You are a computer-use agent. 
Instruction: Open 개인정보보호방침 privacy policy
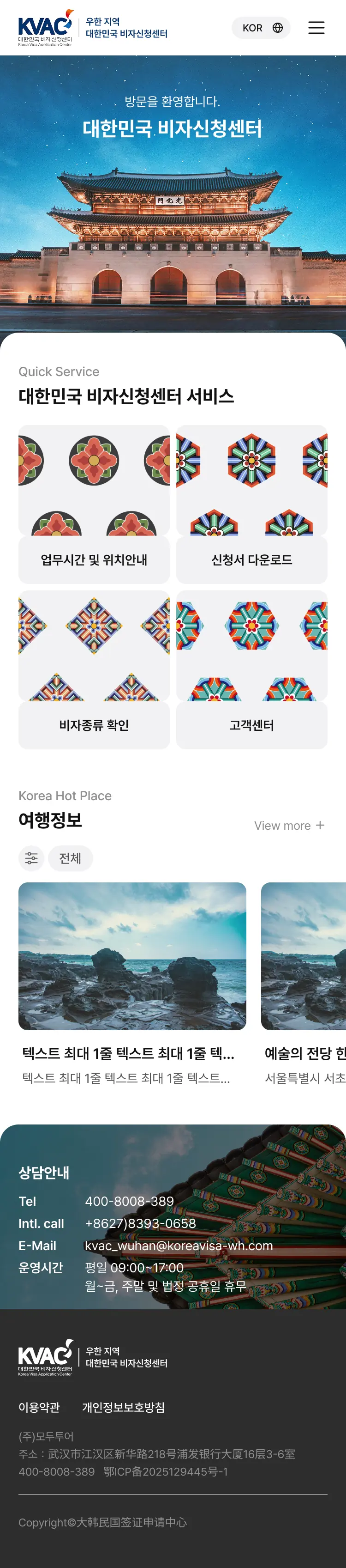[x=124, y=1407]
